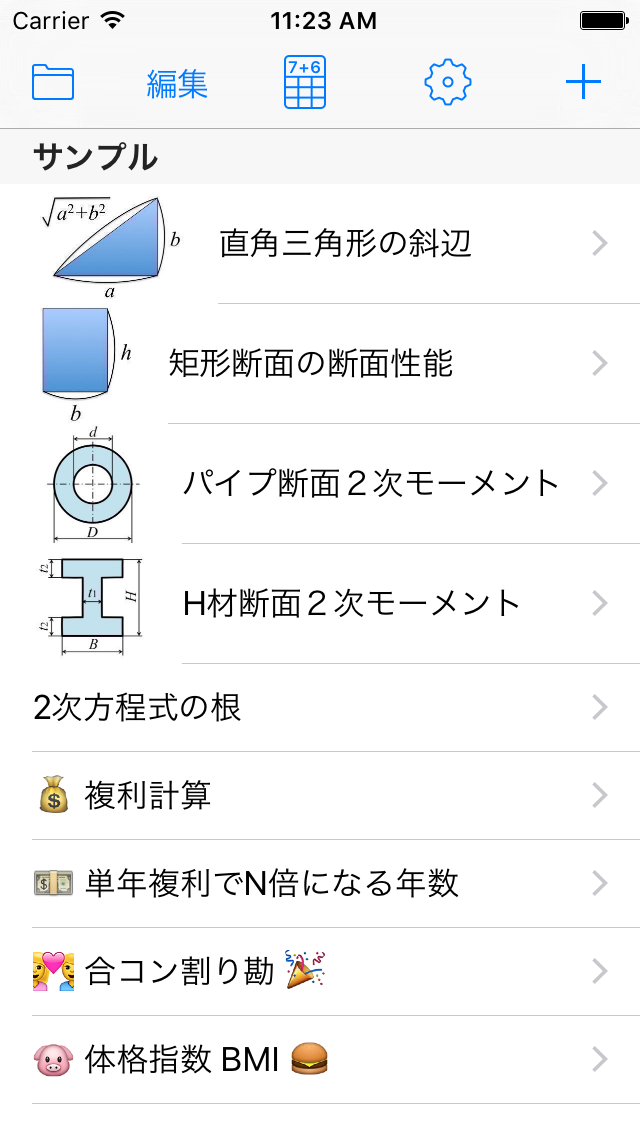
Task: Open the settings gear
Action: click(447, 82)
